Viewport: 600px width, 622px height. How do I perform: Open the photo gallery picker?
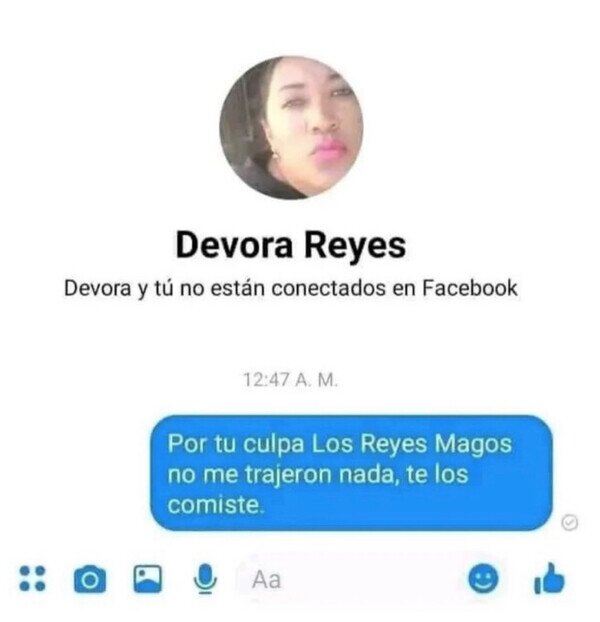(147, 579)
